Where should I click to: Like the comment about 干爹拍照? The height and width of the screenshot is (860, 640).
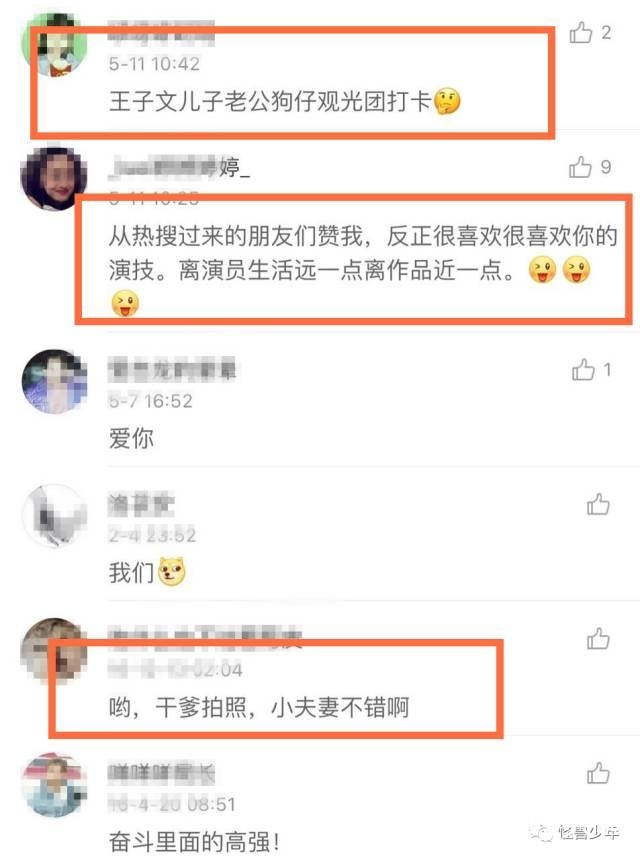pyautogui.click(x=598, y=638)
